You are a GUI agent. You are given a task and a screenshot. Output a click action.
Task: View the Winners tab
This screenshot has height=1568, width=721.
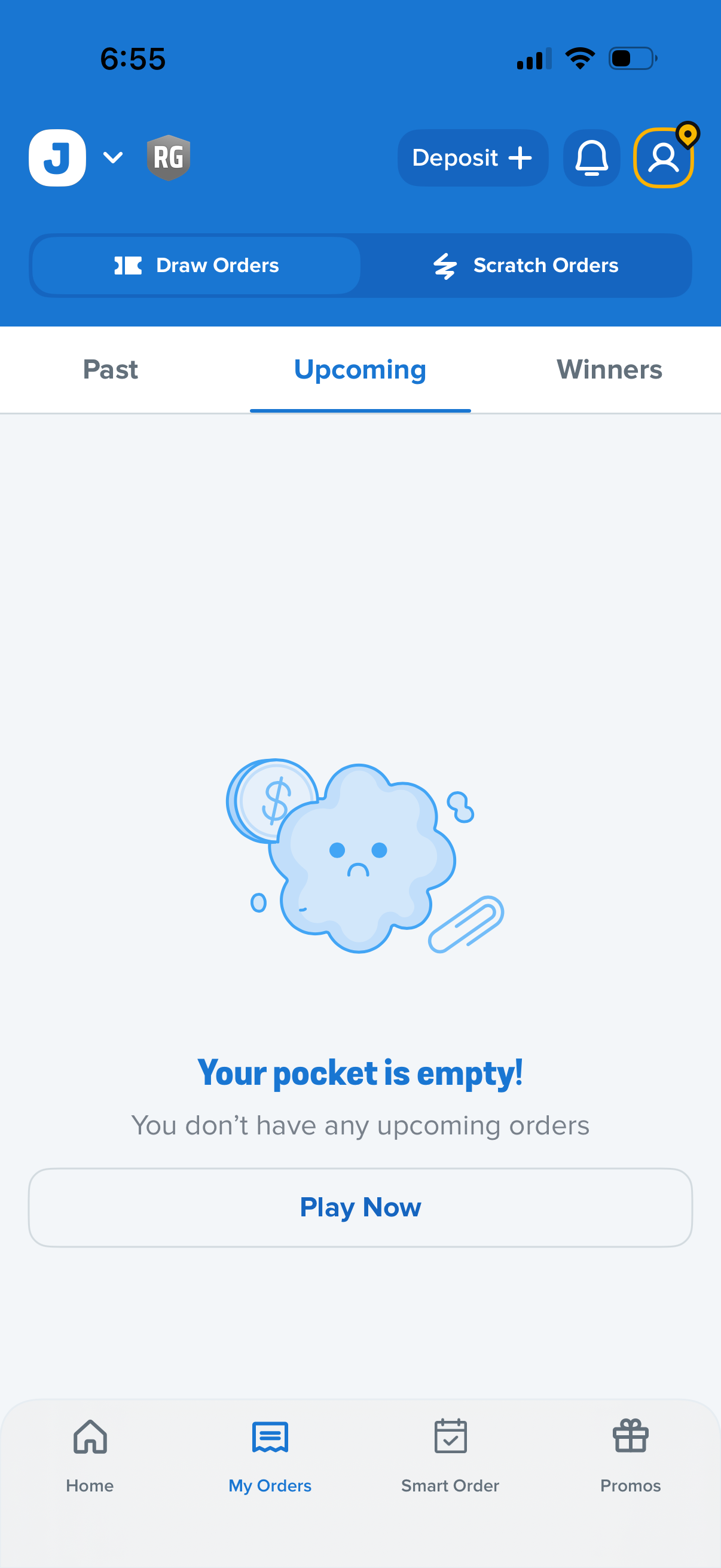609,370
